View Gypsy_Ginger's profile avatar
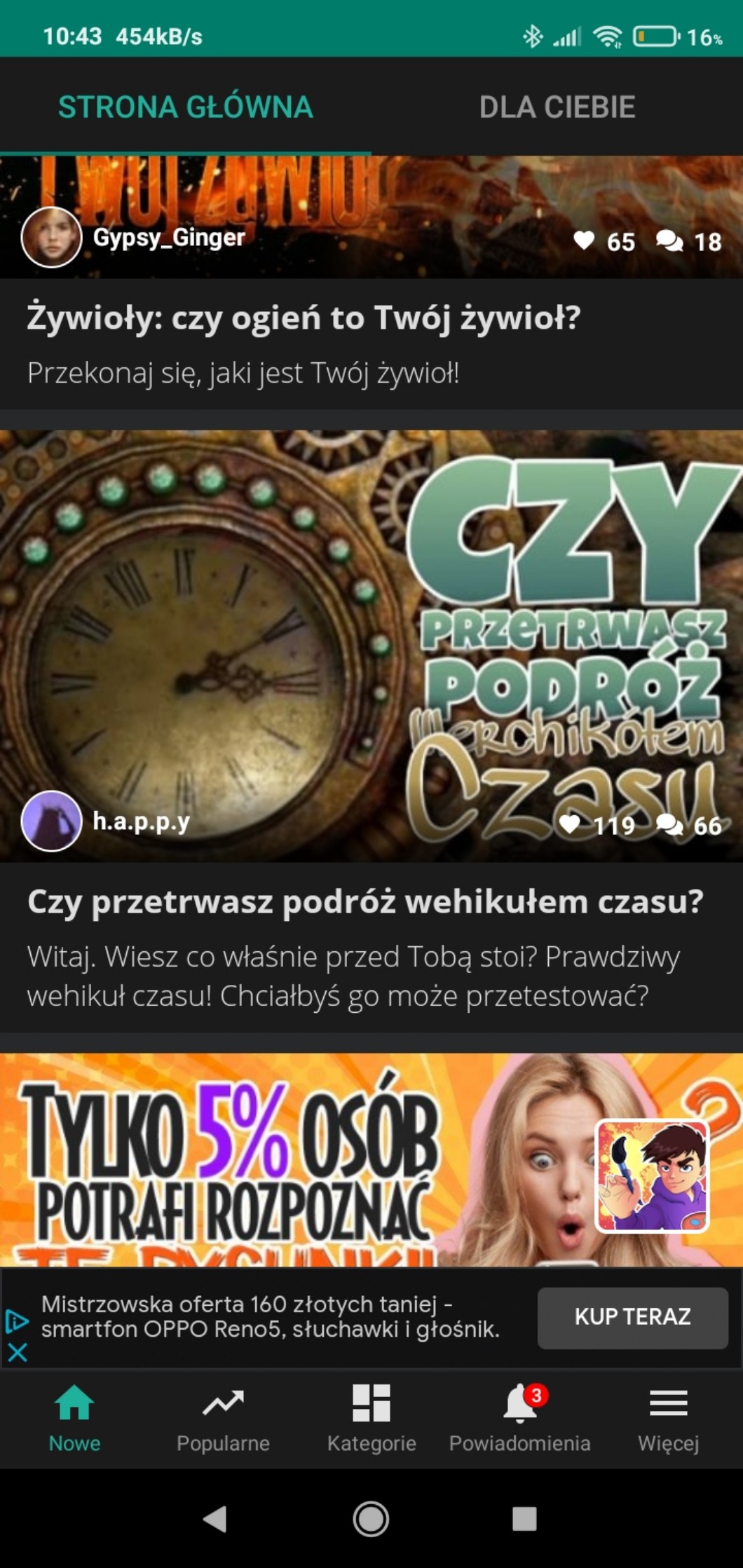The width and height of the screenshot is (743, 1568). click(51, 238)
